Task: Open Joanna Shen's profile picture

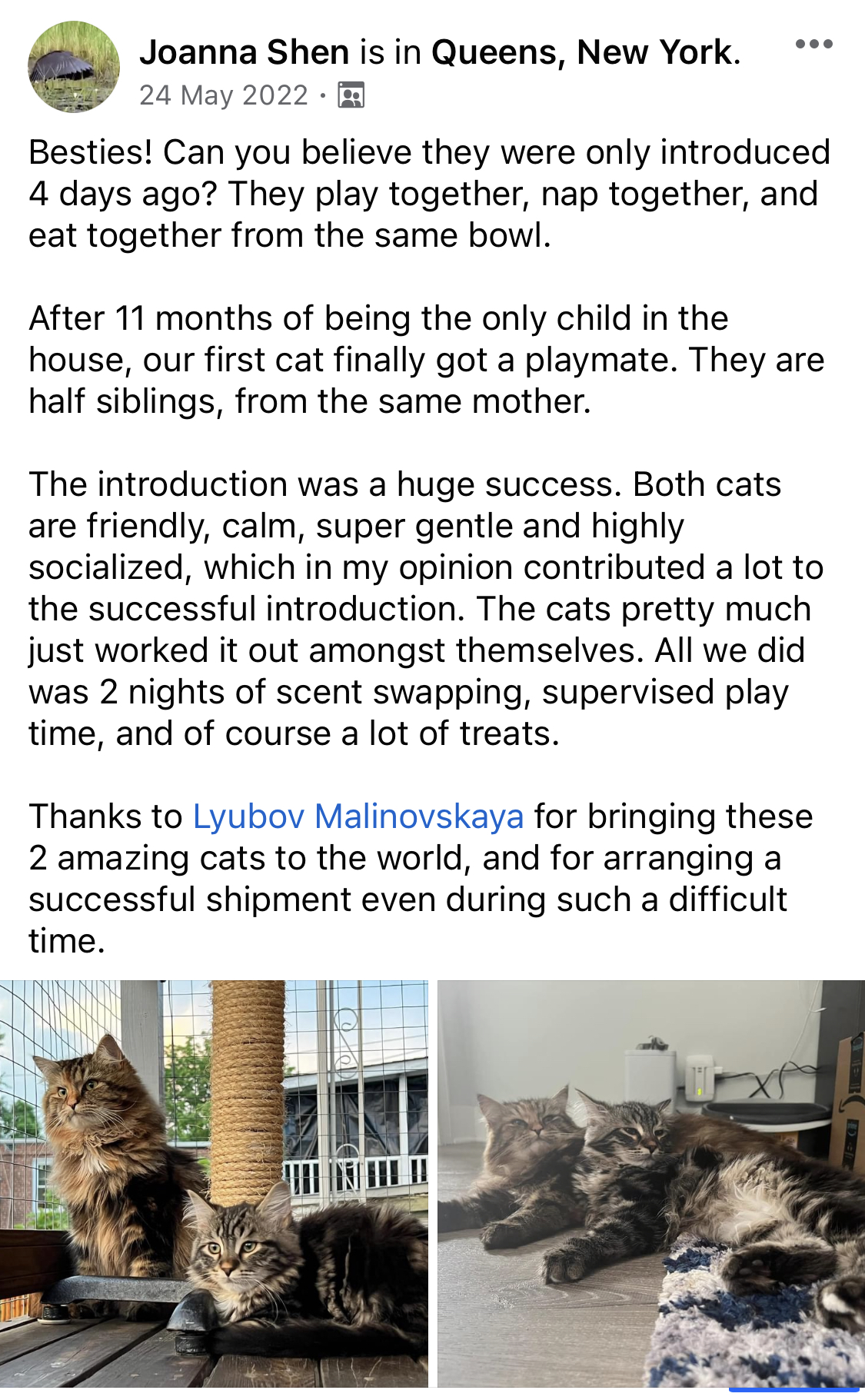Action: 74,68
